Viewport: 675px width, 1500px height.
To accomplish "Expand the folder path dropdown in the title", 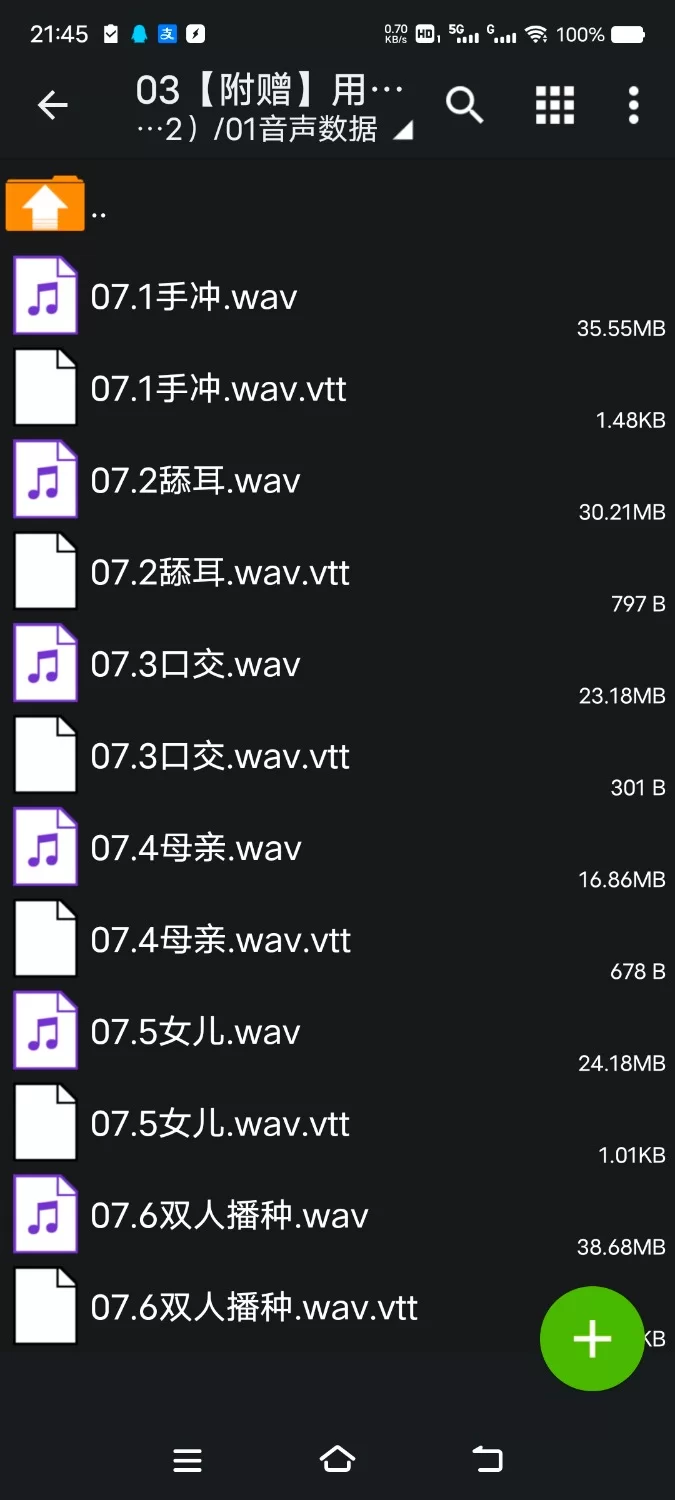I will 403,131.
